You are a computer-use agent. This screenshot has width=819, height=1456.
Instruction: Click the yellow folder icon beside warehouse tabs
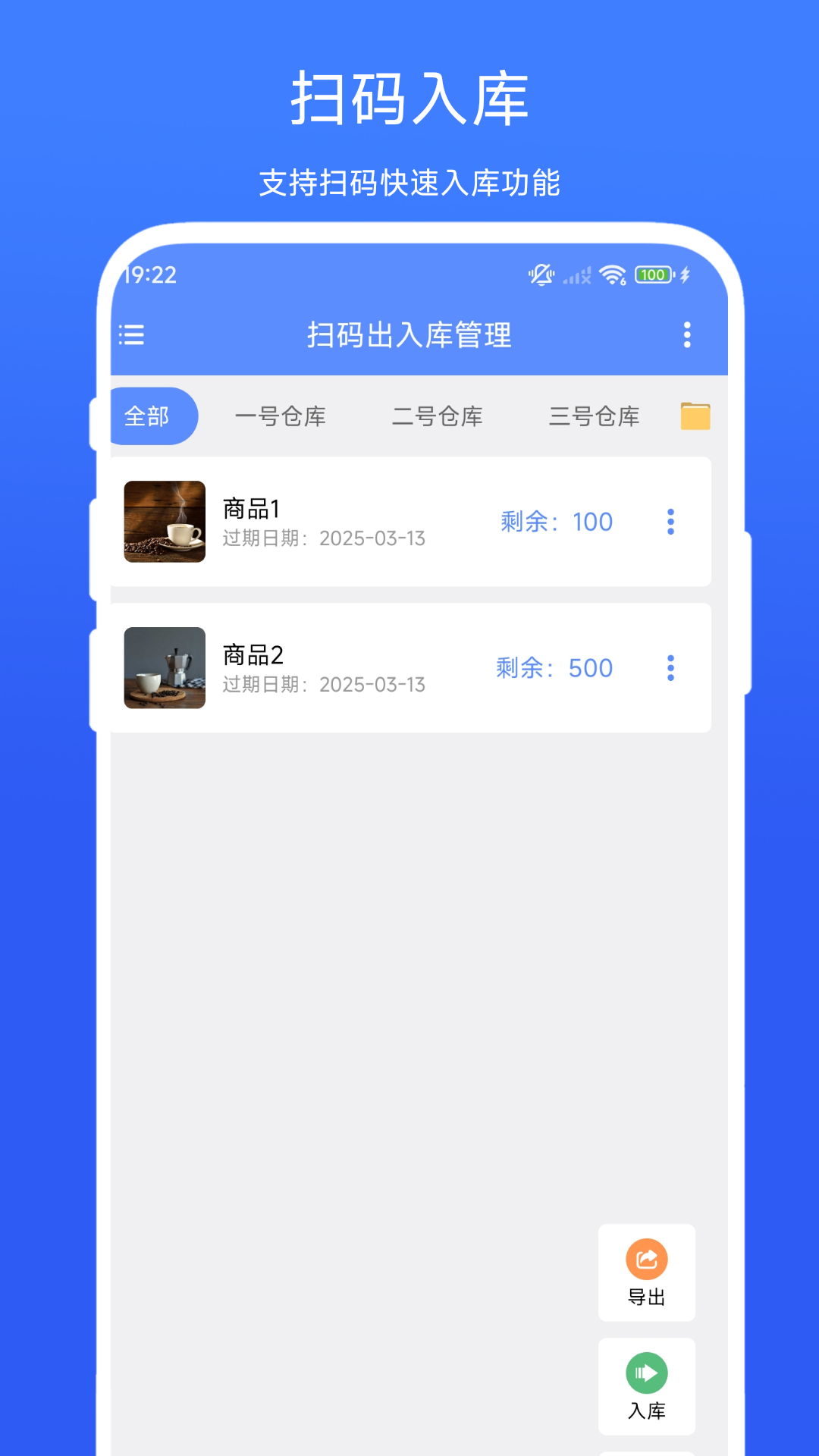click(694, 416)
